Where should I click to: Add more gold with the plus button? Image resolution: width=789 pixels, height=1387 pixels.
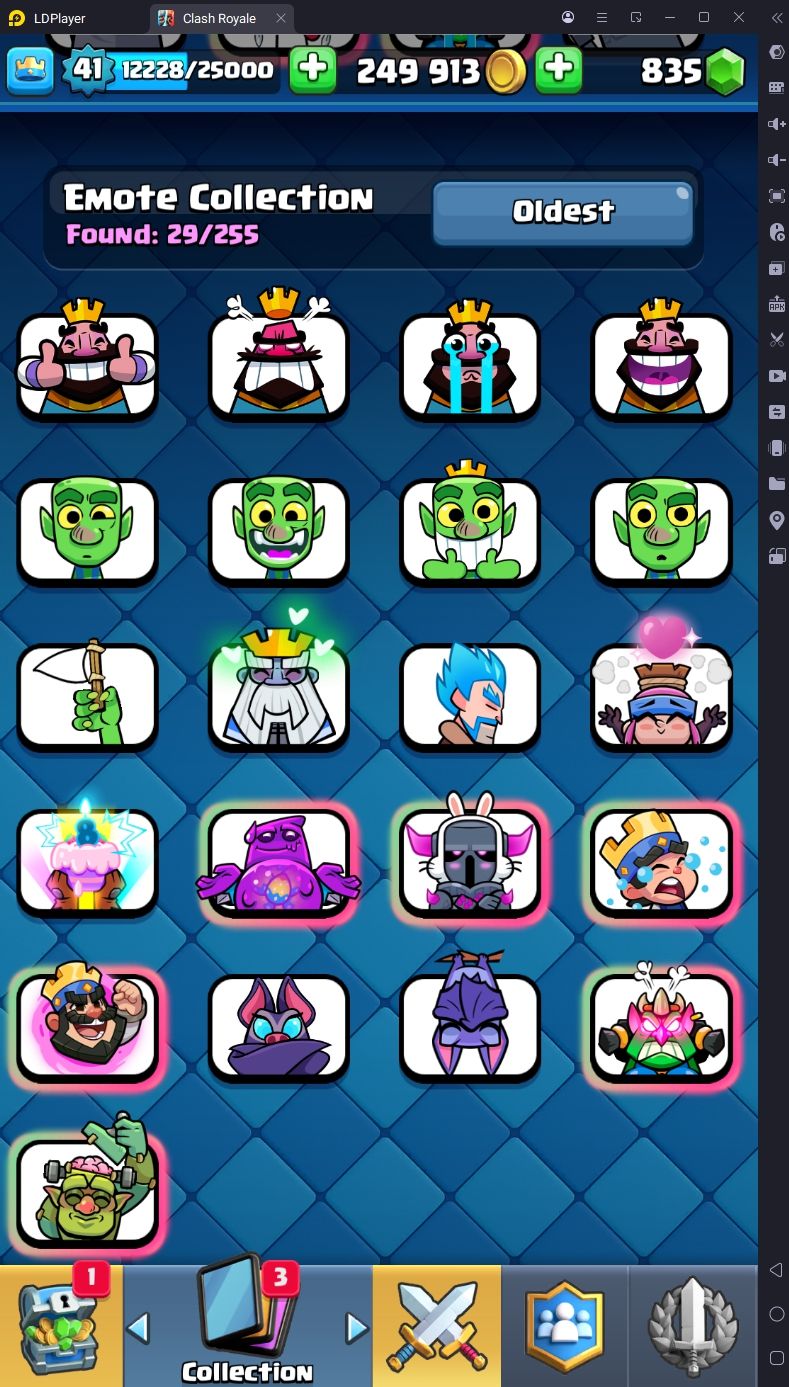558,70
